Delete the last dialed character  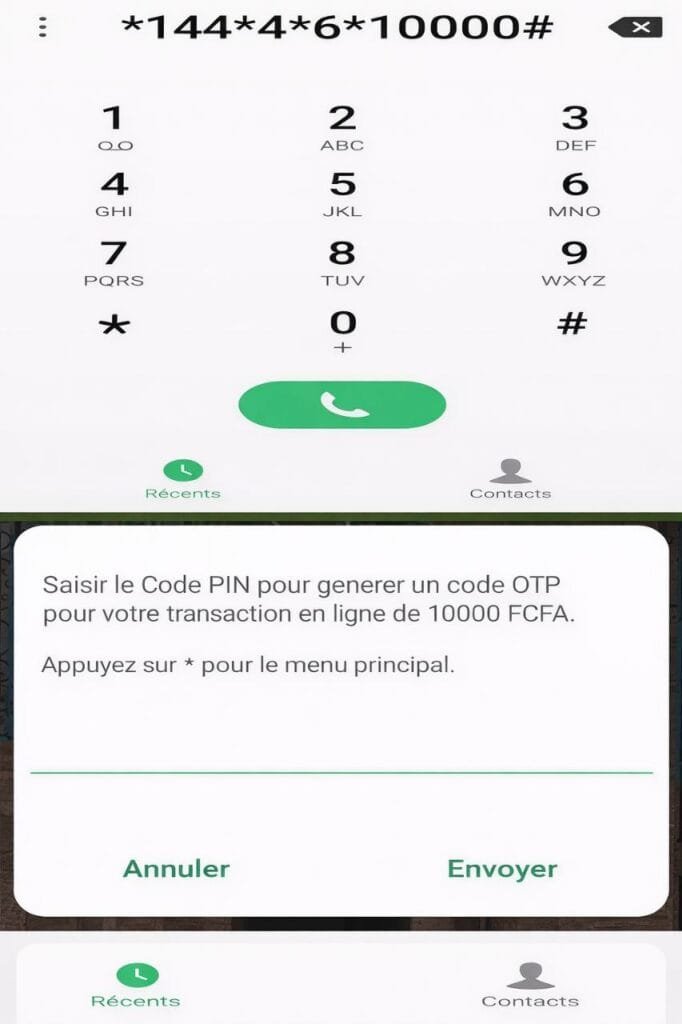click(634, 28)
